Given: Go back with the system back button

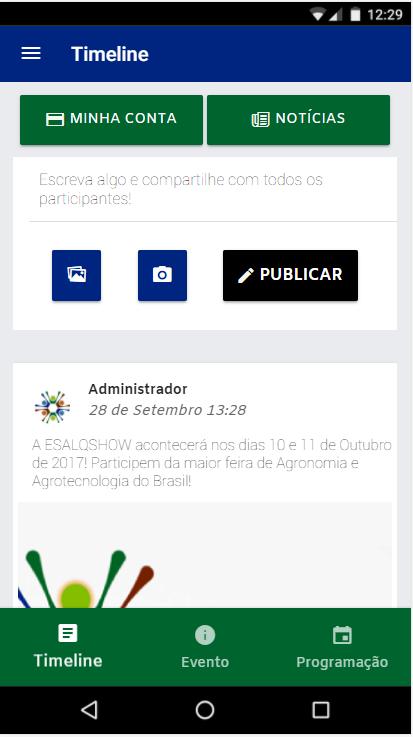Looking at the screenshot, I should 89,710.
